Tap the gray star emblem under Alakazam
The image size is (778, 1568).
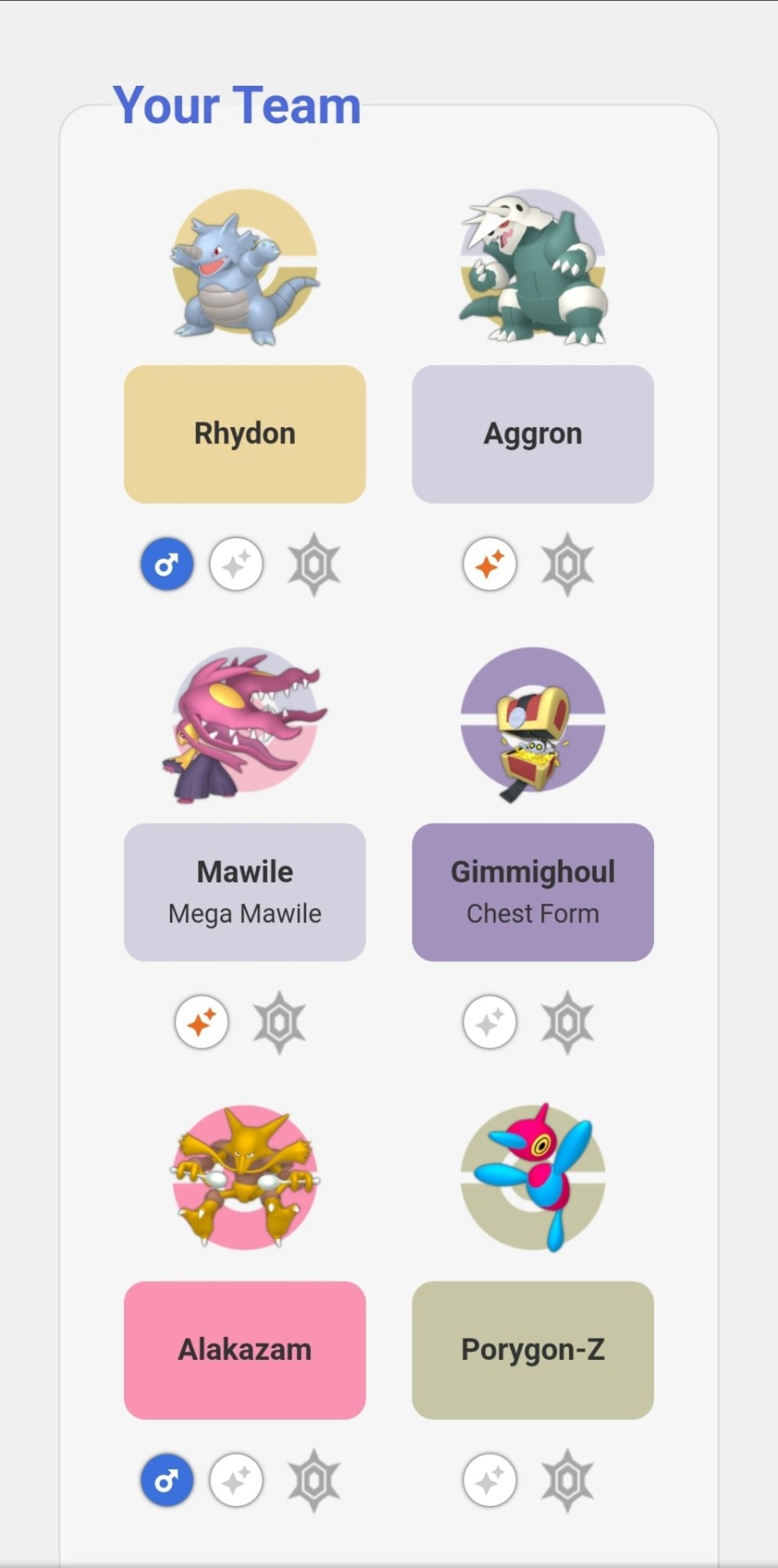pos(313,1480)
